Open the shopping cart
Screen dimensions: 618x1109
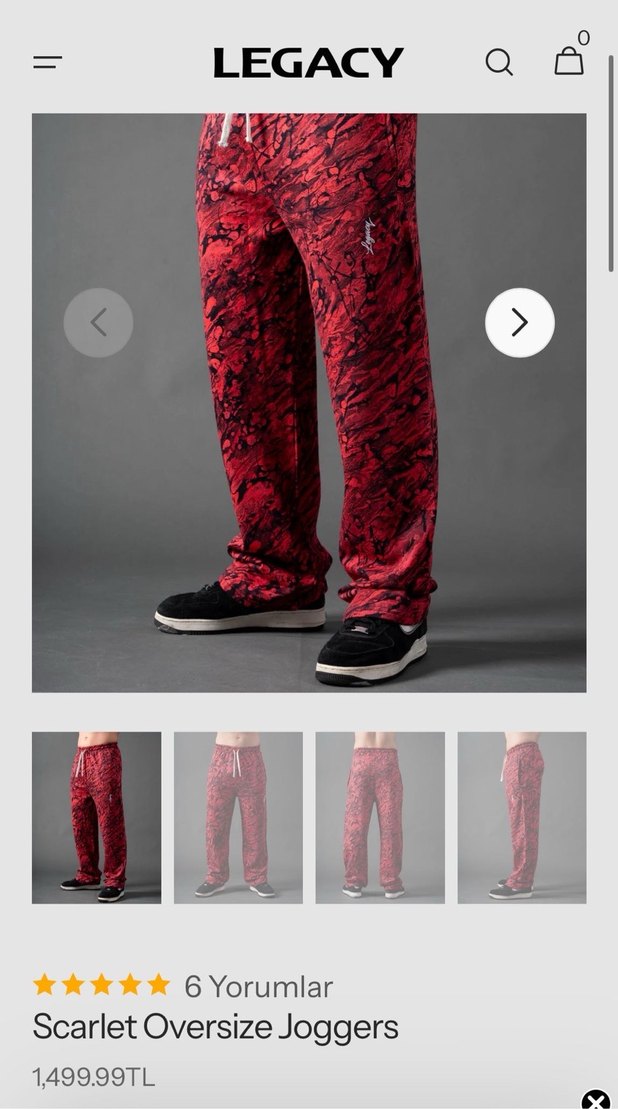(569, 61)
